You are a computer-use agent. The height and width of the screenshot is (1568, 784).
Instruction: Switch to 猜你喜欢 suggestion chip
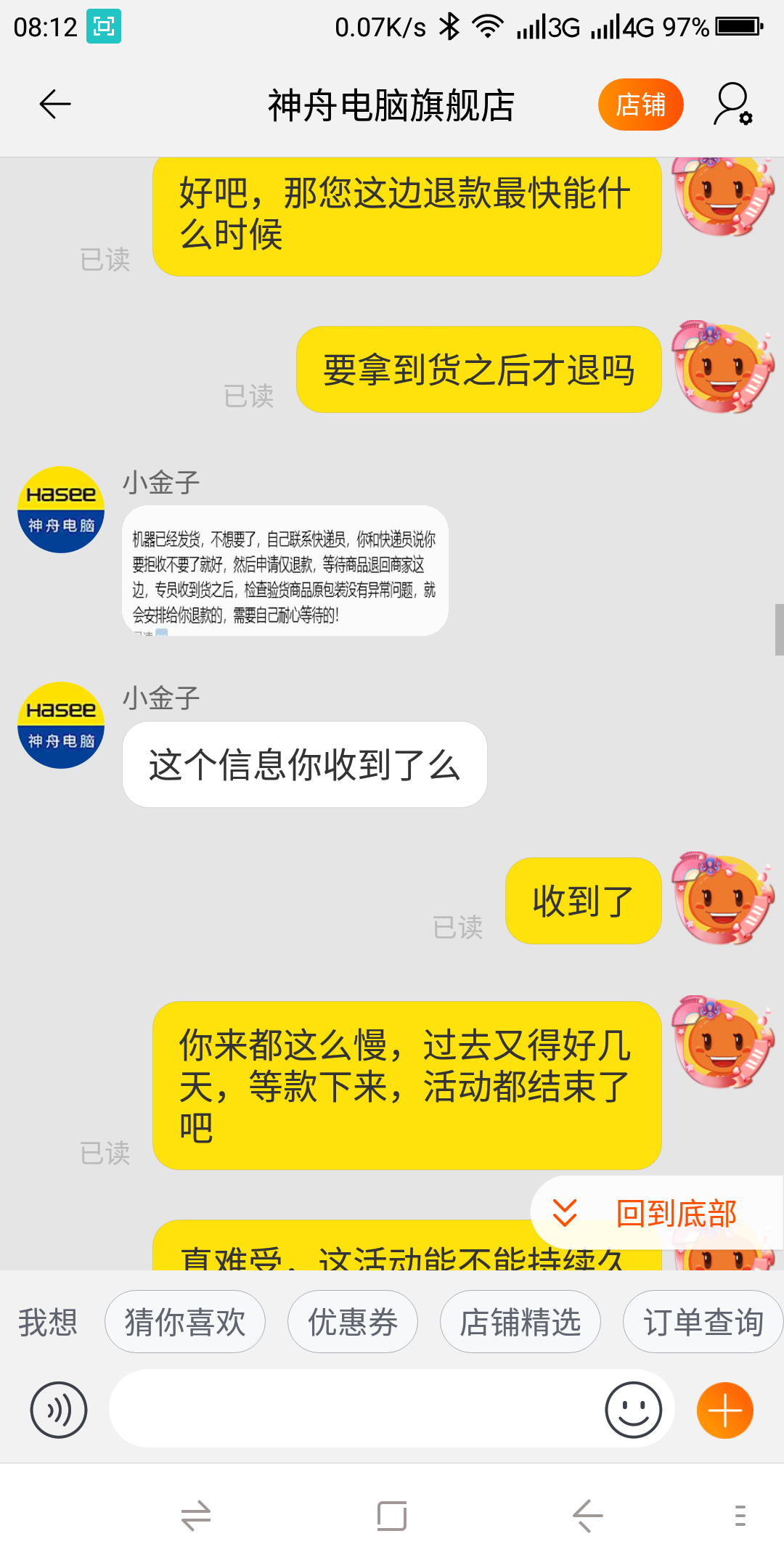click(x=184, y=1323)
